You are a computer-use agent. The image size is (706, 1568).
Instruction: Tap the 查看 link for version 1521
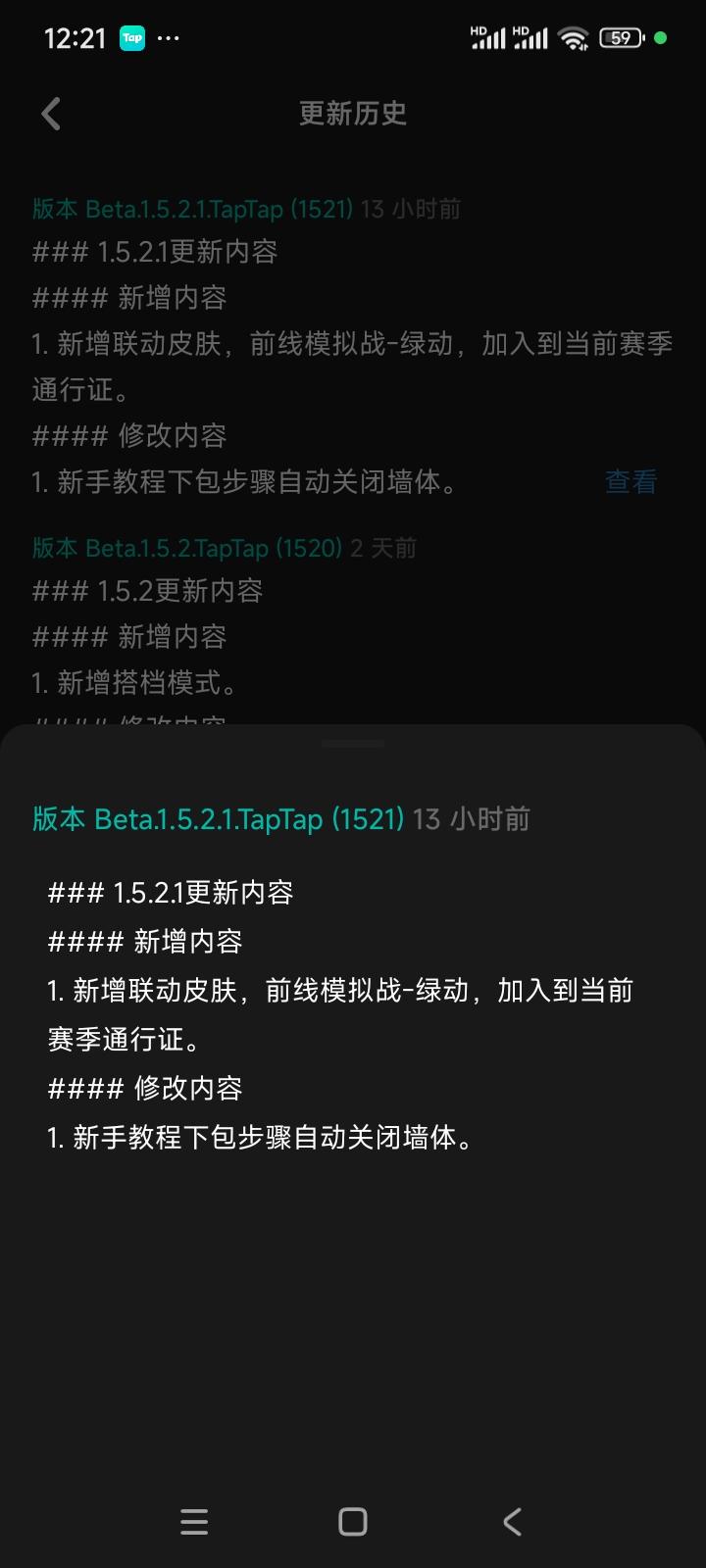[x=630, y=481]
